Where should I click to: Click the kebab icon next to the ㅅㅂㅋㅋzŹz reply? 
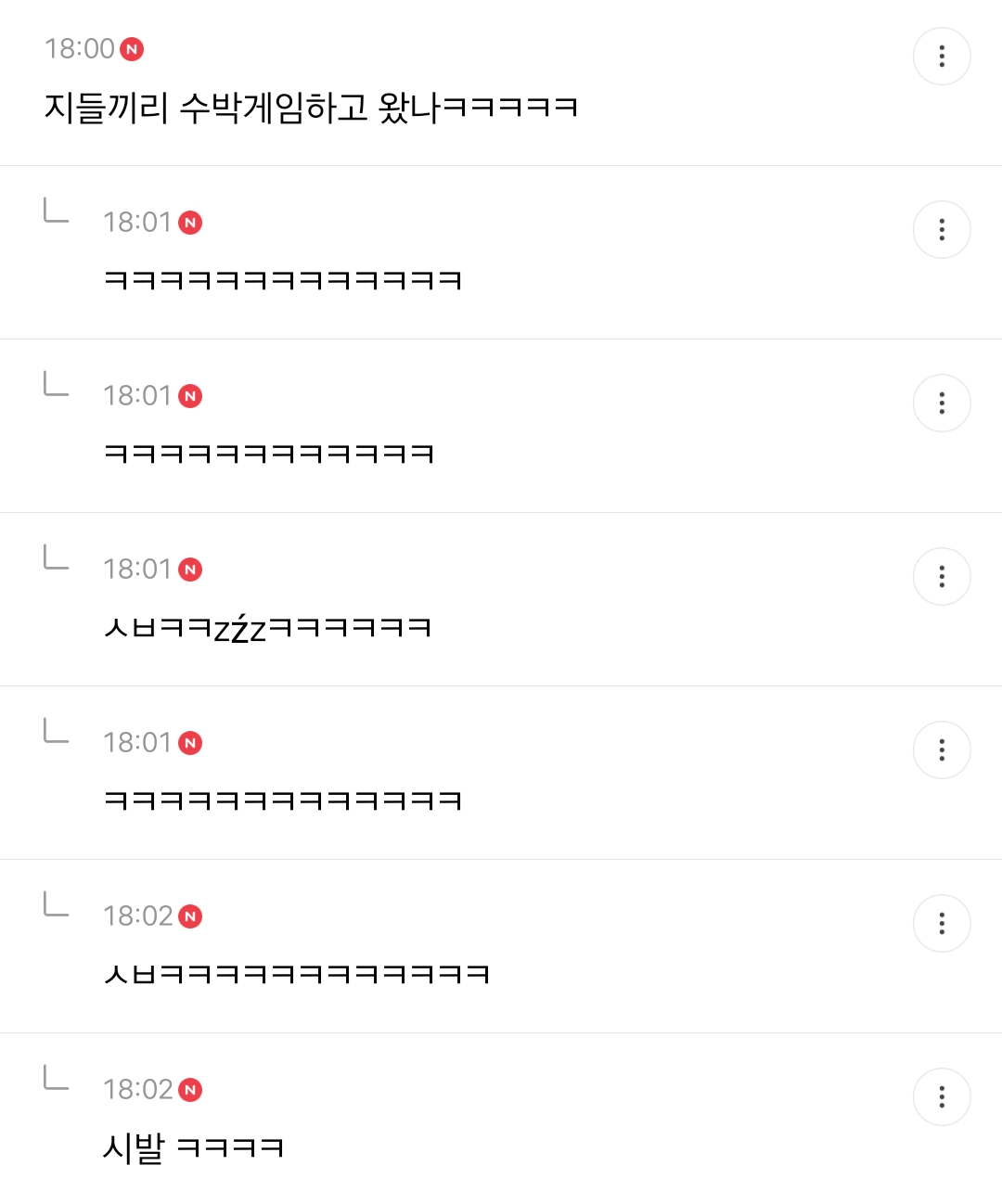942,576
